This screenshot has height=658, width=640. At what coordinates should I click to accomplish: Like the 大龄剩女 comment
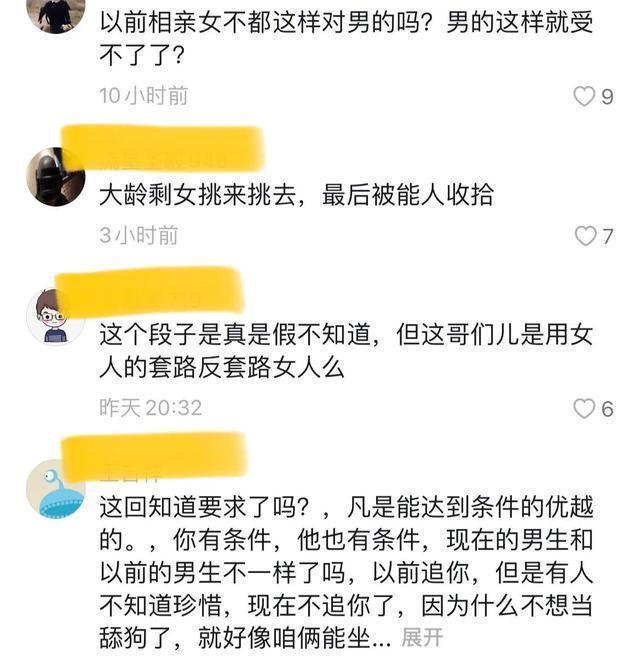tap(585, 236)
